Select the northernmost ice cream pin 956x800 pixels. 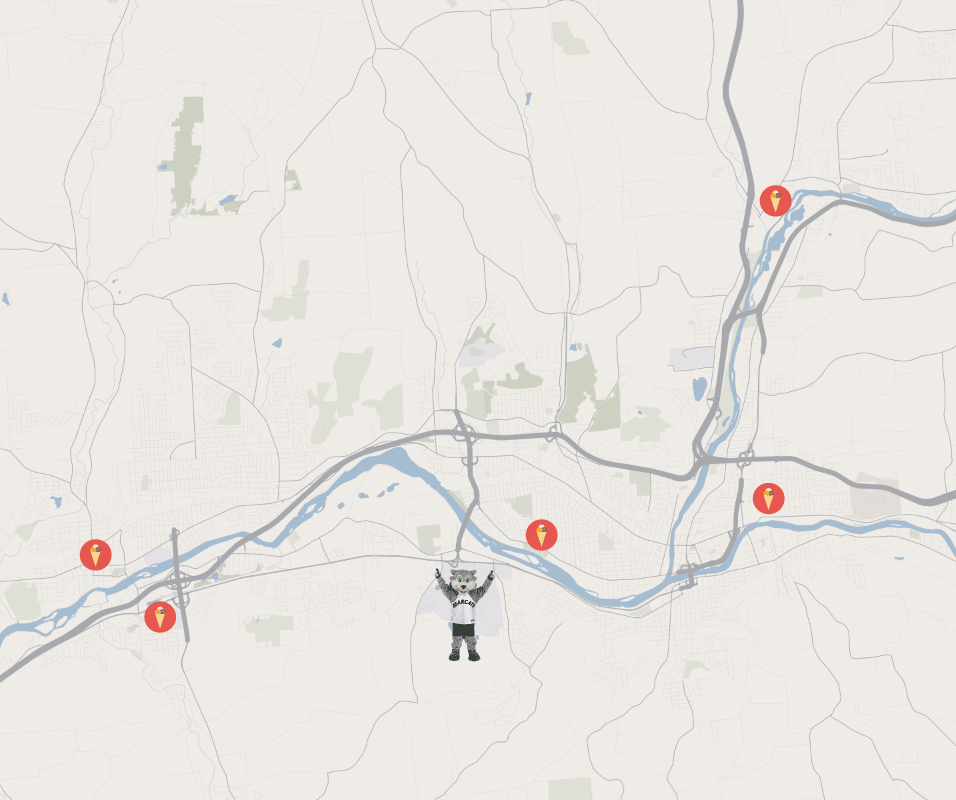[x=775, y=201]
